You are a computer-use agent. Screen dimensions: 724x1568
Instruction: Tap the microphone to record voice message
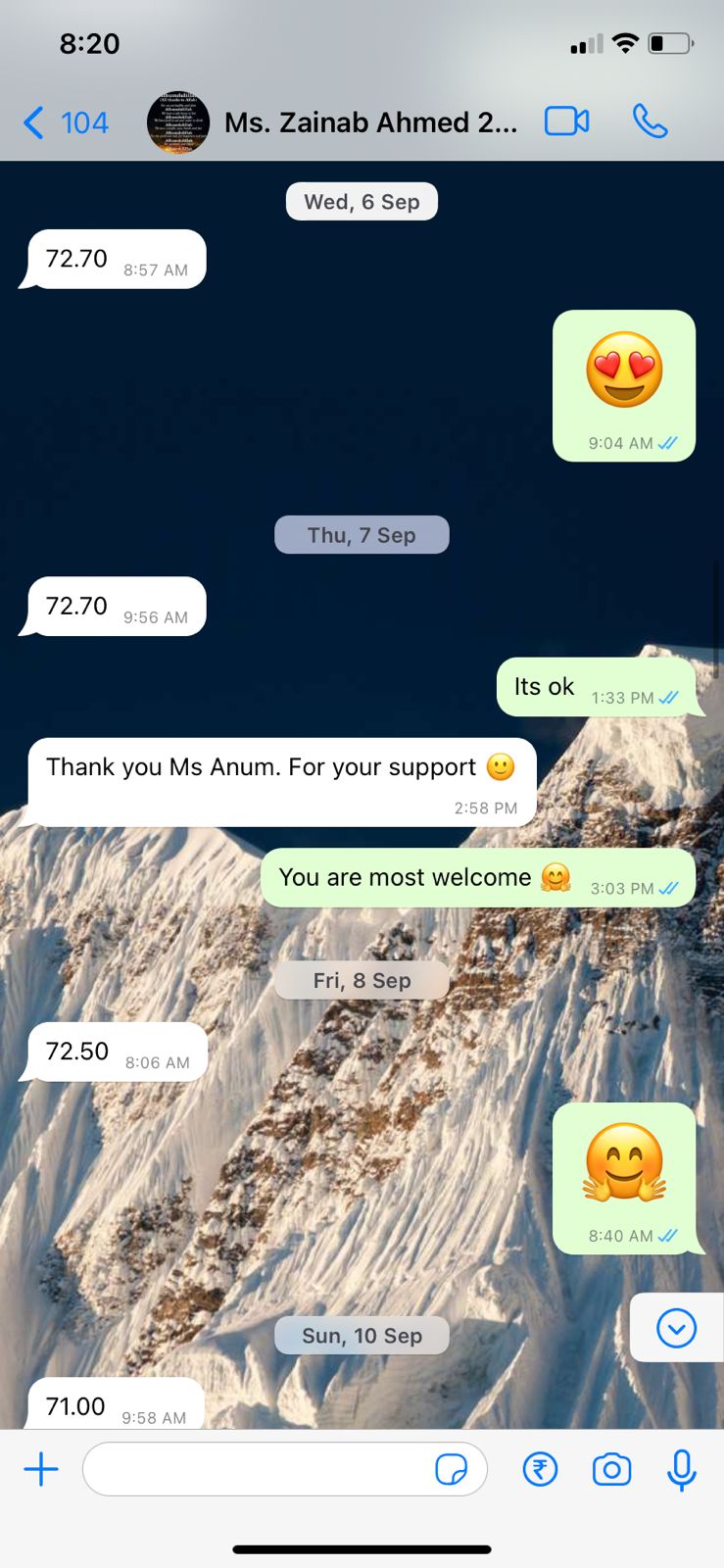682,1469
